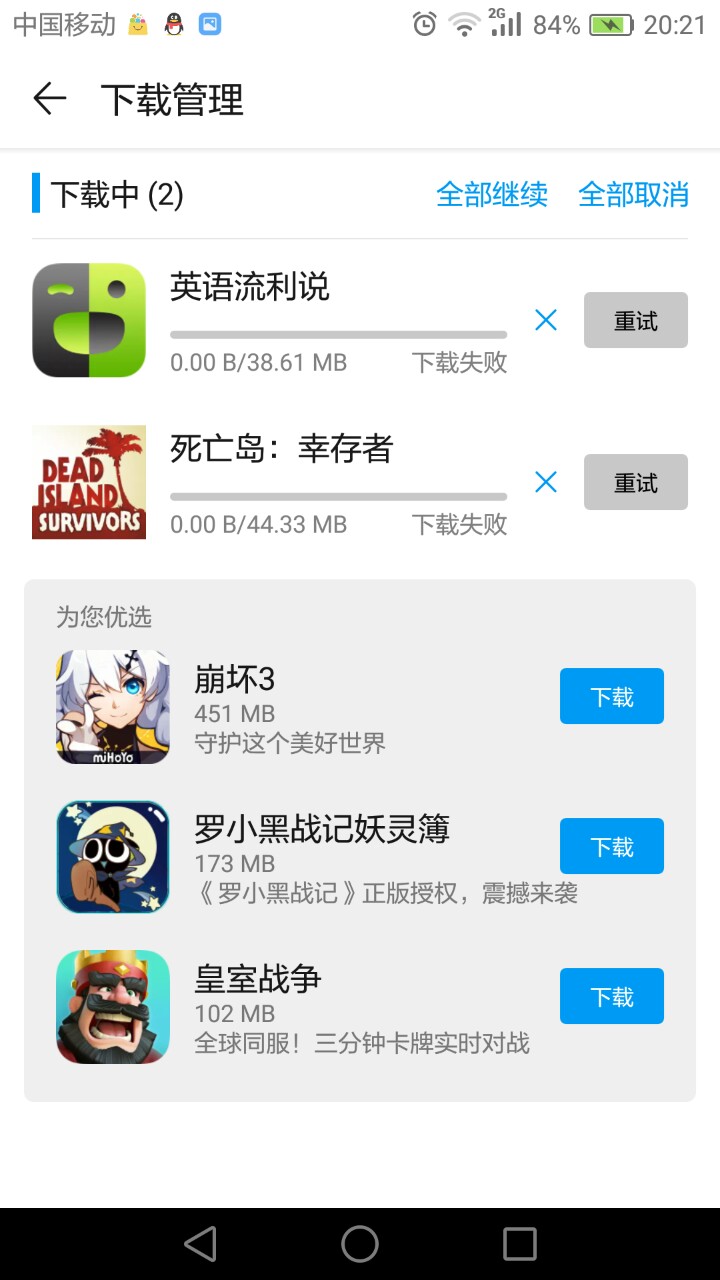The image size is (720, 1280).
Task: Go to the system home screen
Action: 360,1244
